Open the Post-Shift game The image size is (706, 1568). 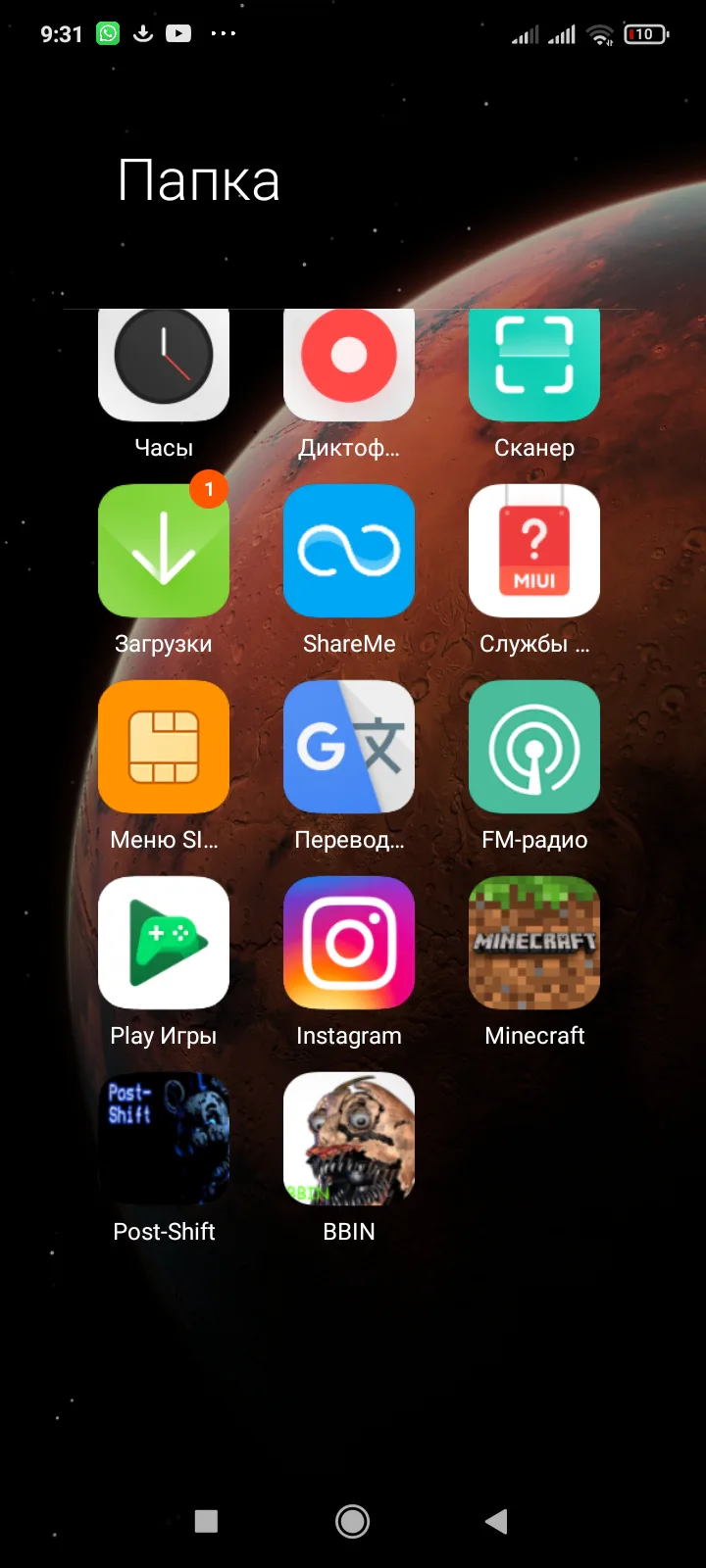[164, 1139]
